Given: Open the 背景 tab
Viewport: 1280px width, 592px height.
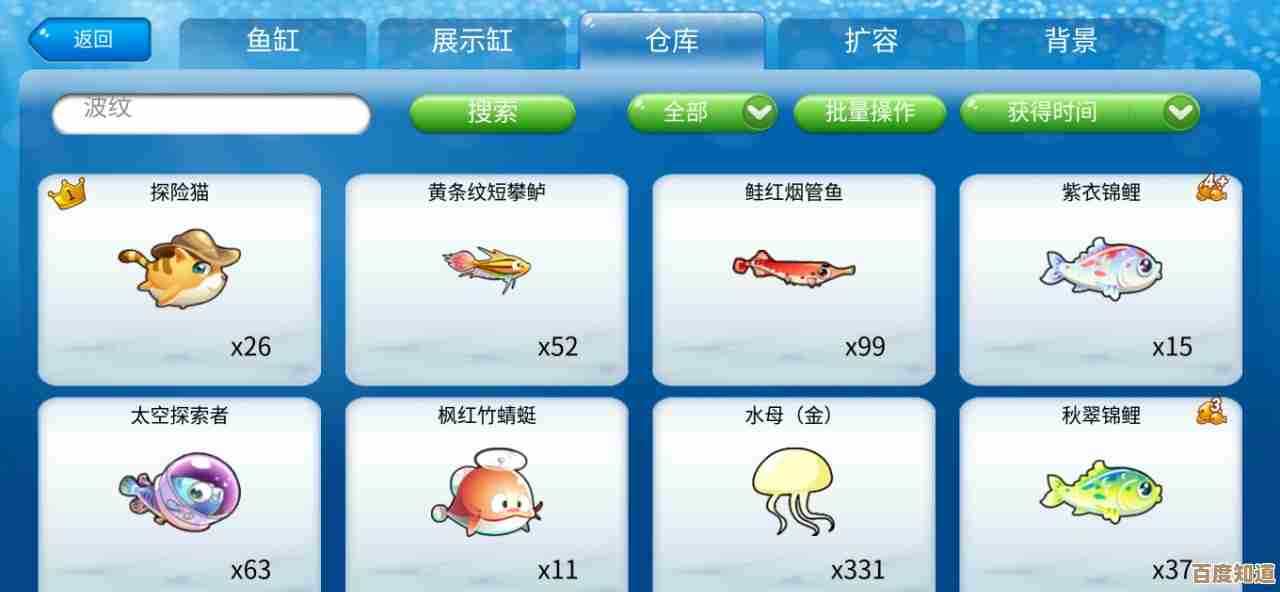Looking at the screenshot, I should [1071, 42].
